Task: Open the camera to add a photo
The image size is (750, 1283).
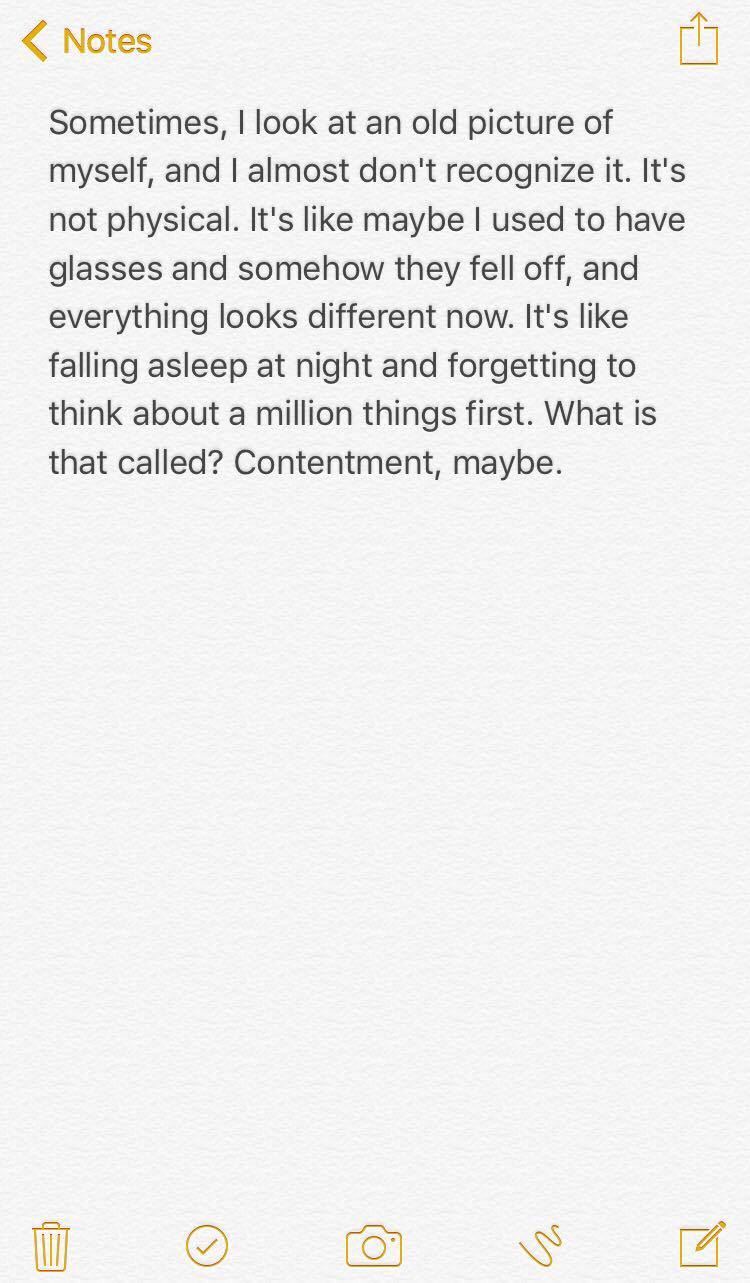Action: pos(374,1245)
